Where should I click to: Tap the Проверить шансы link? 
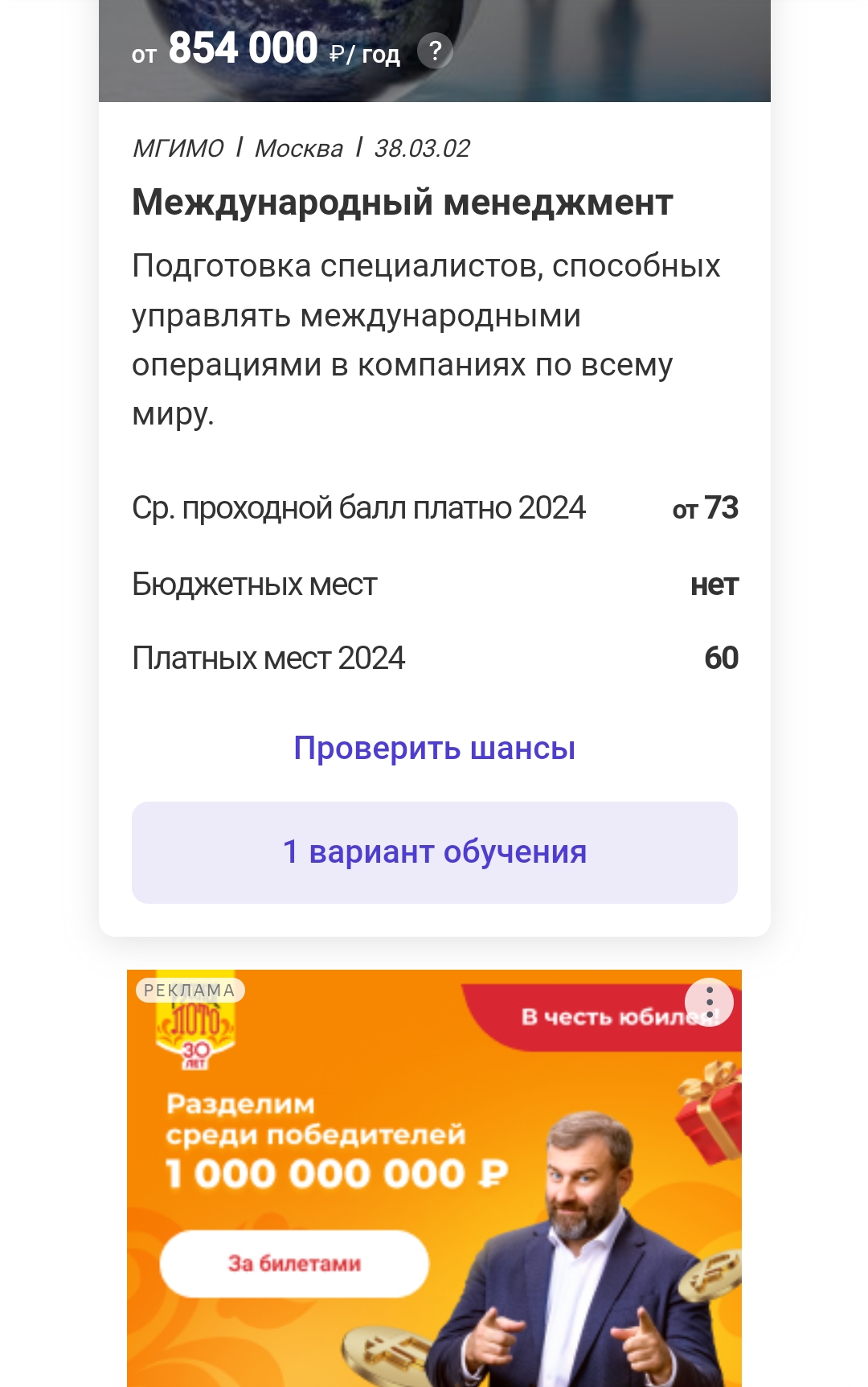point(434,748)
